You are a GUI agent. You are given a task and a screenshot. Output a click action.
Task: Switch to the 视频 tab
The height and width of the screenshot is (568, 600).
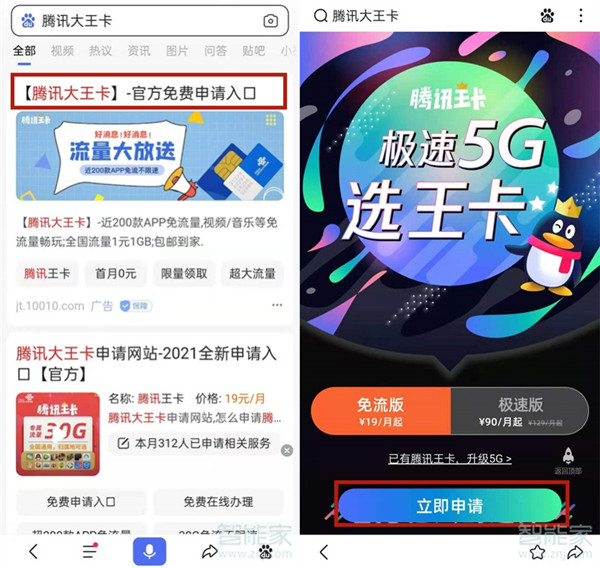[62, 51]
